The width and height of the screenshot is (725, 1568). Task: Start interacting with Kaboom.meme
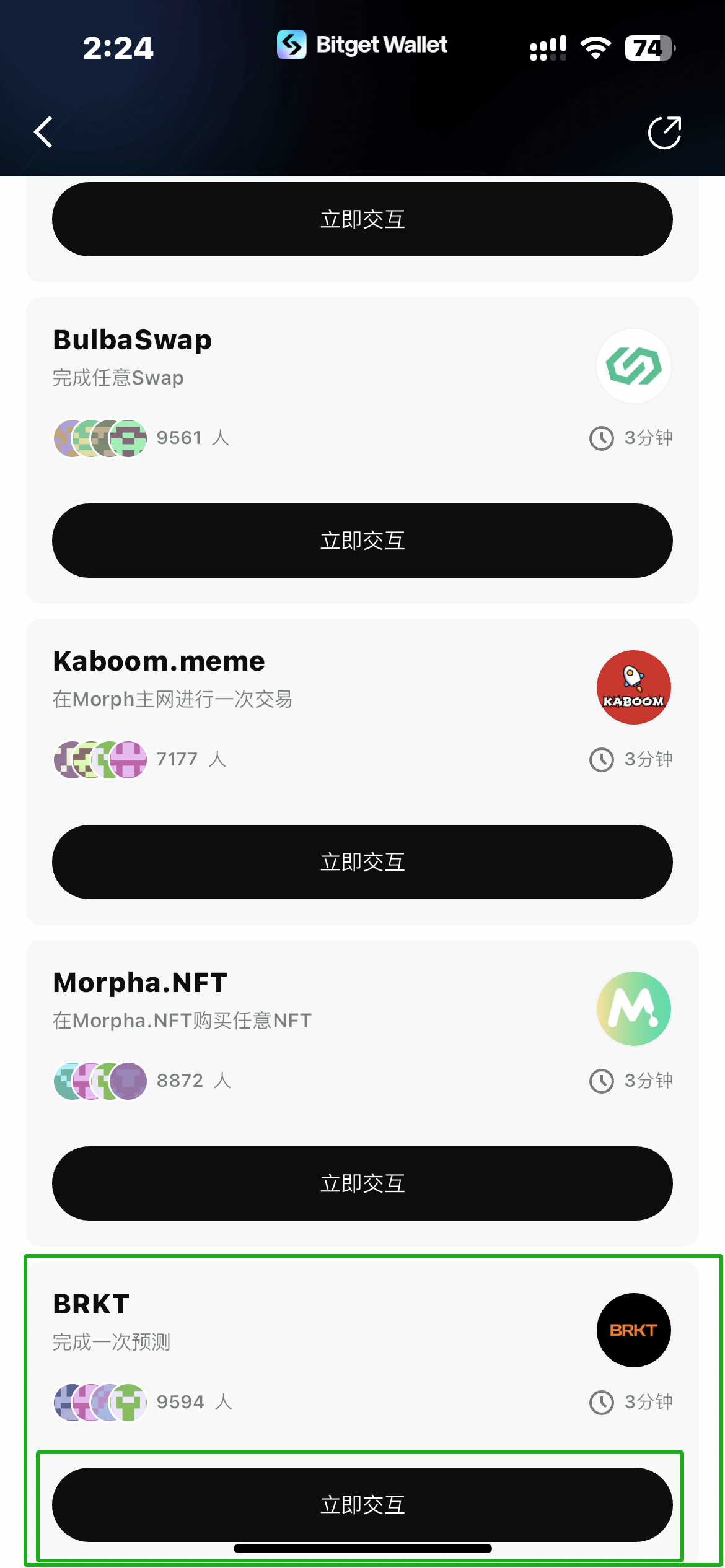tap(362, 861)
